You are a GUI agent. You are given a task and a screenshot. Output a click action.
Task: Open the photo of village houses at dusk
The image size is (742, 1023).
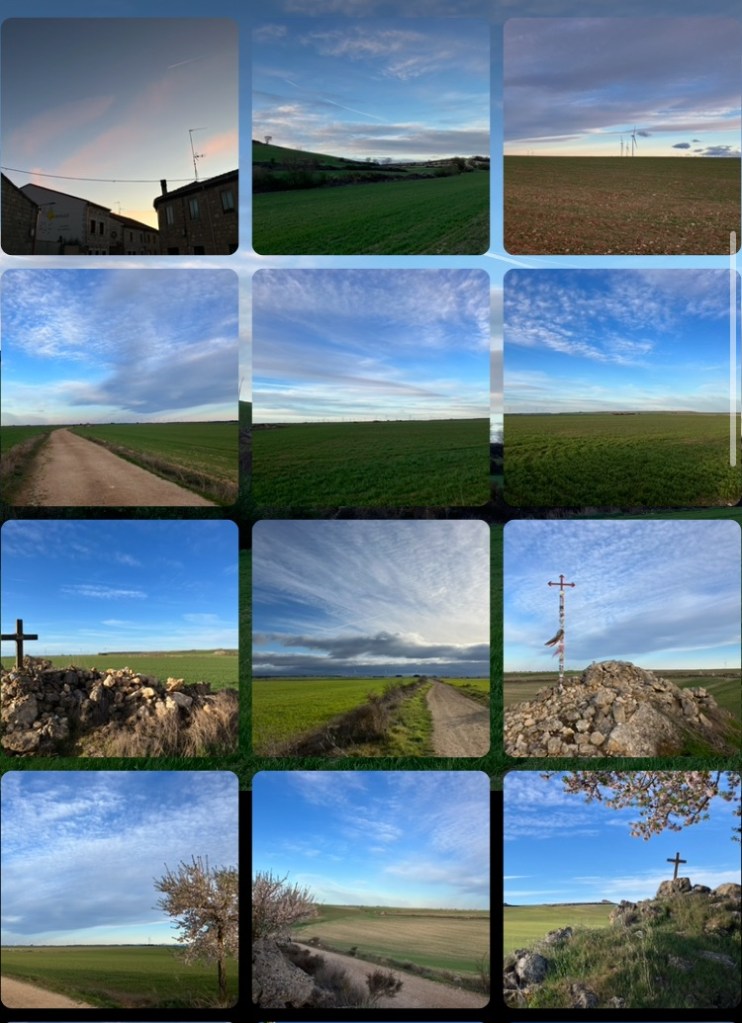tap(120, 136)
